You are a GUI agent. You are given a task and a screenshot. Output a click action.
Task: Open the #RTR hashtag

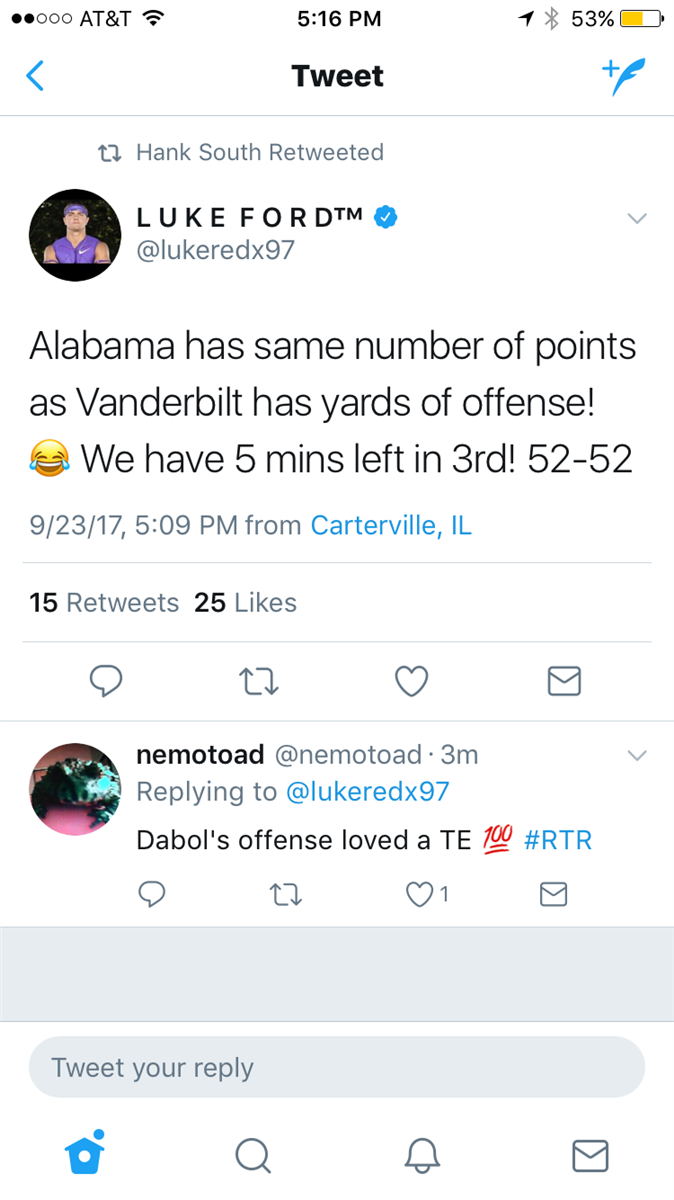click(558, 840)
